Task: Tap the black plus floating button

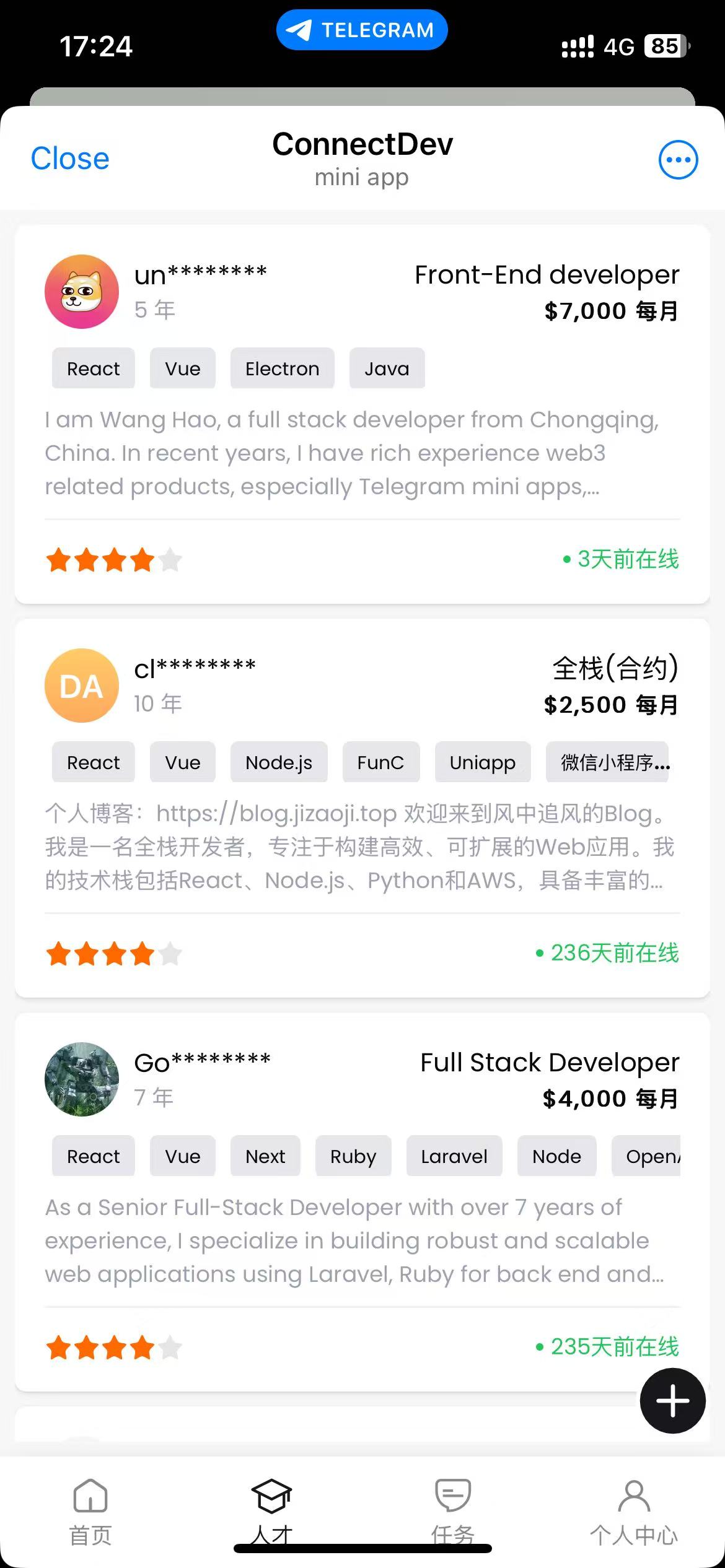Action: tap(672, 1401)
